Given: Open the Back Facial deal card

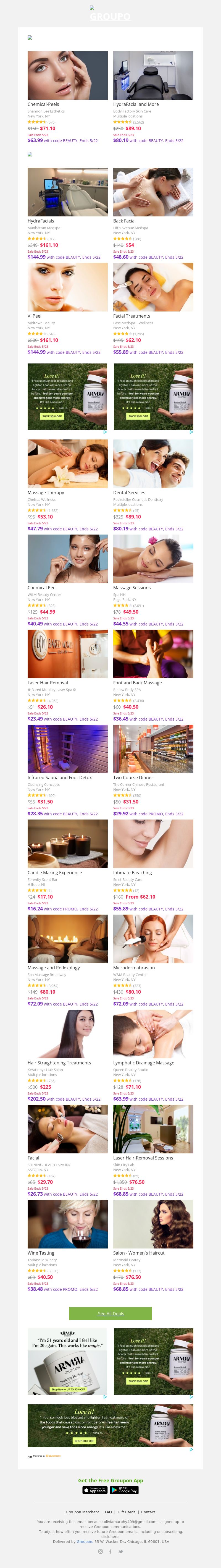Looking at the screenshot, I should (x=153, y=192).
